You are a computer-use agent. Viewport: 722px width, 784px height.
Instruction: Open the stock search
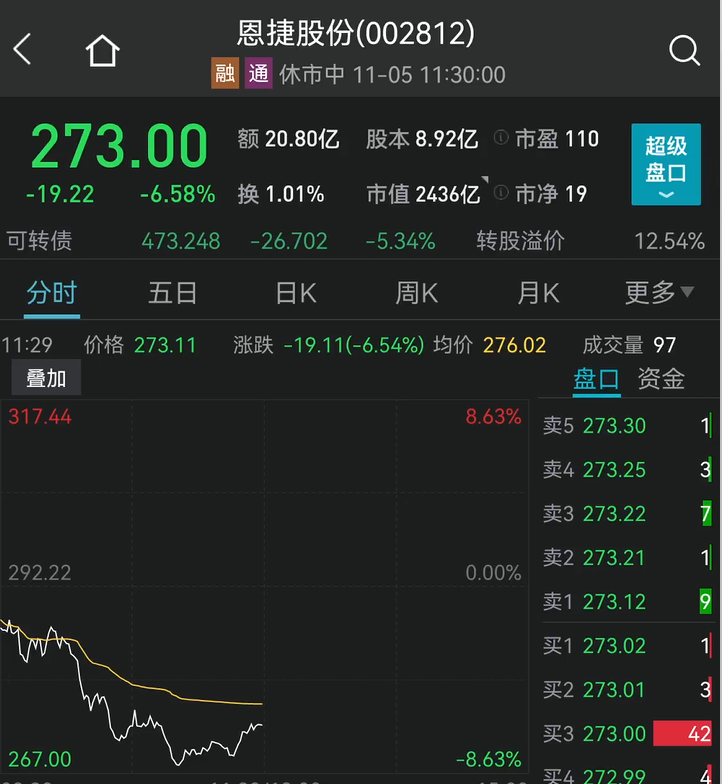click(x=684, y=50)
